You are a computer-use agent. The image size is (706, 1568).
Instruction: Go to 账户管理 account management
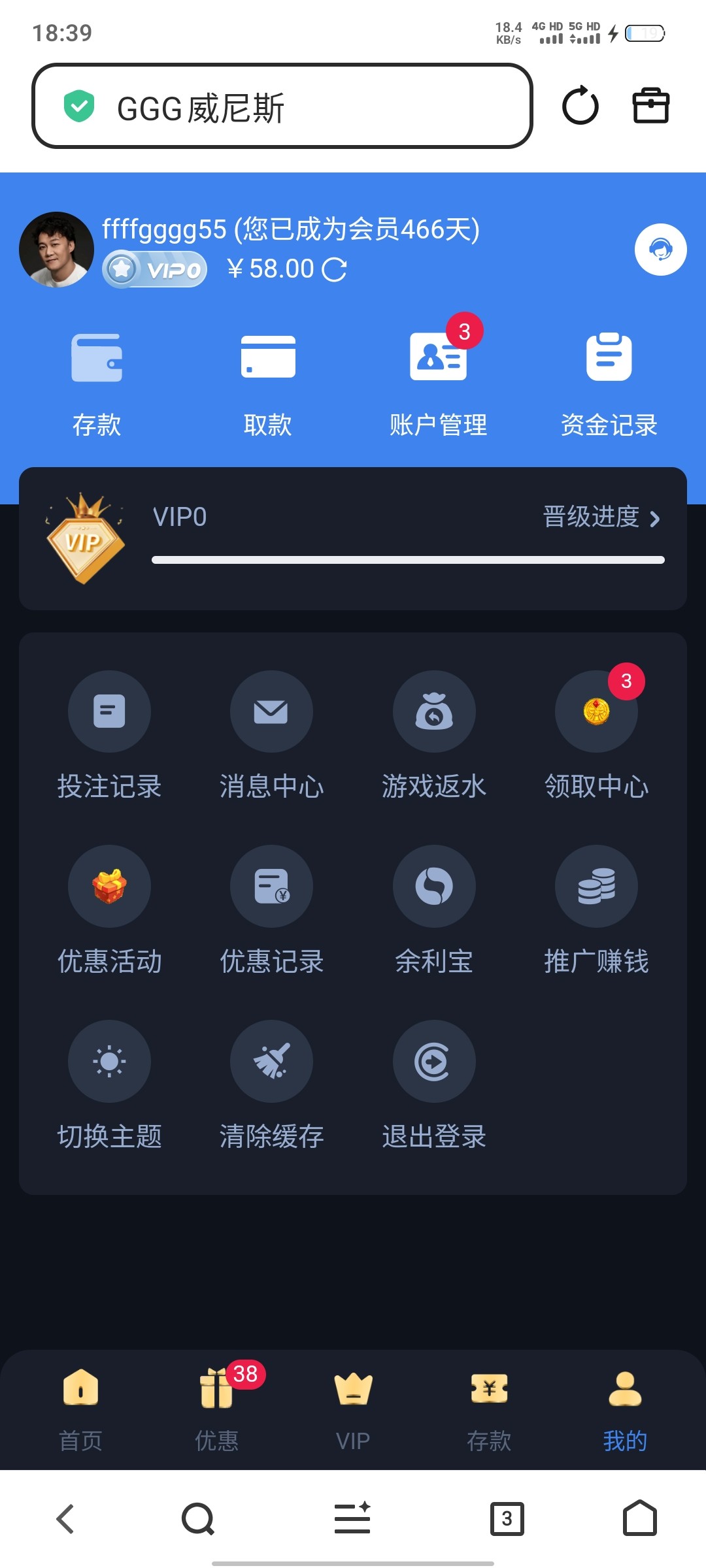coord(438,384)
